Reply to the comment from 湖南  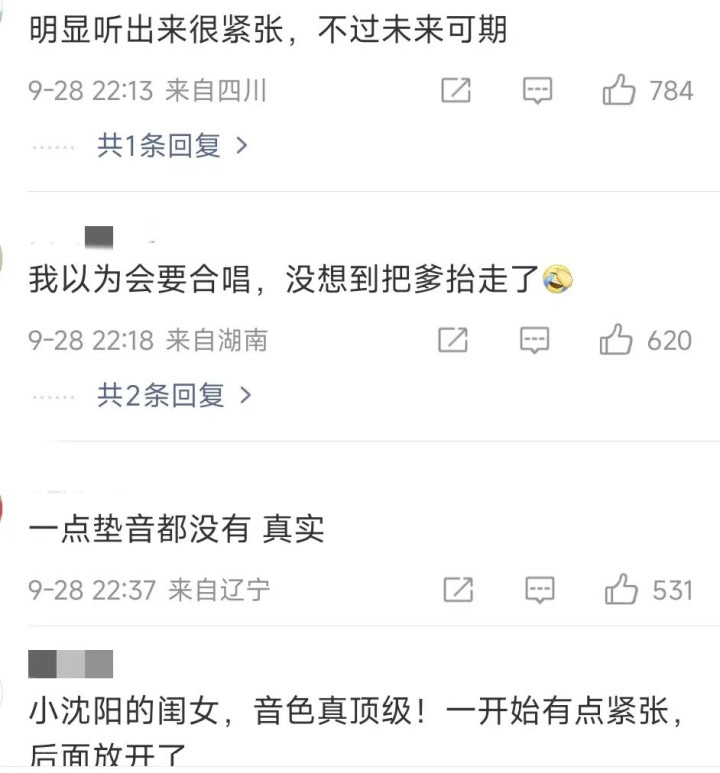[x=535, y=340]
